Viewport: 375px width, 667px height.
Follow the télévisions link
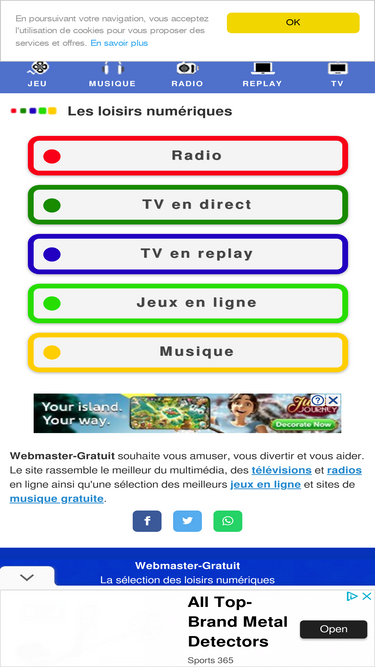click(281, 470)
